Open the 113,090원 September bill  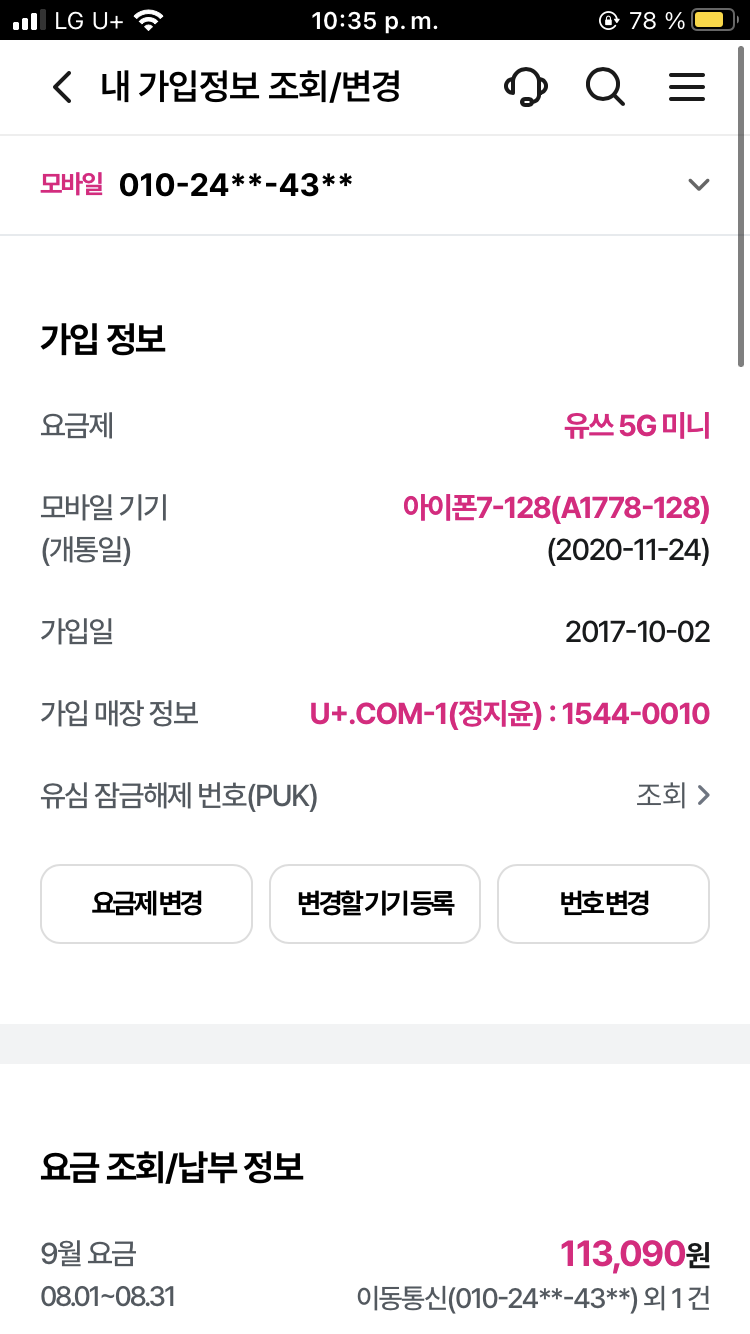click(x=634, y=1253)
